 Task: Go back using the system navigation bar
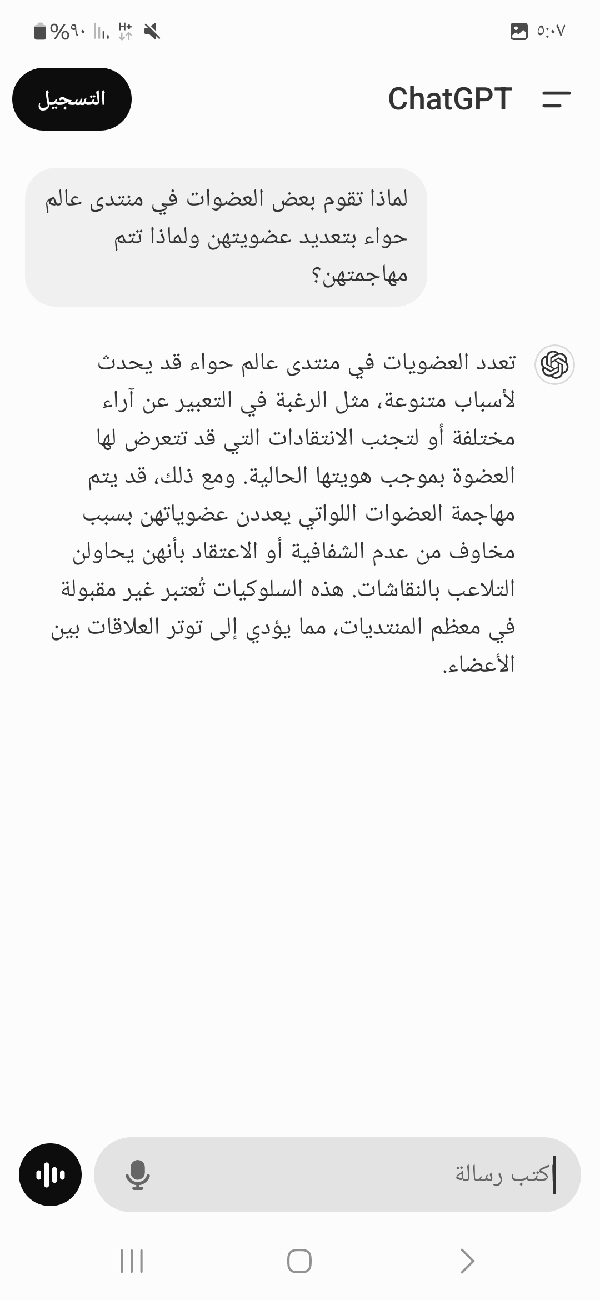point(466,1261)
